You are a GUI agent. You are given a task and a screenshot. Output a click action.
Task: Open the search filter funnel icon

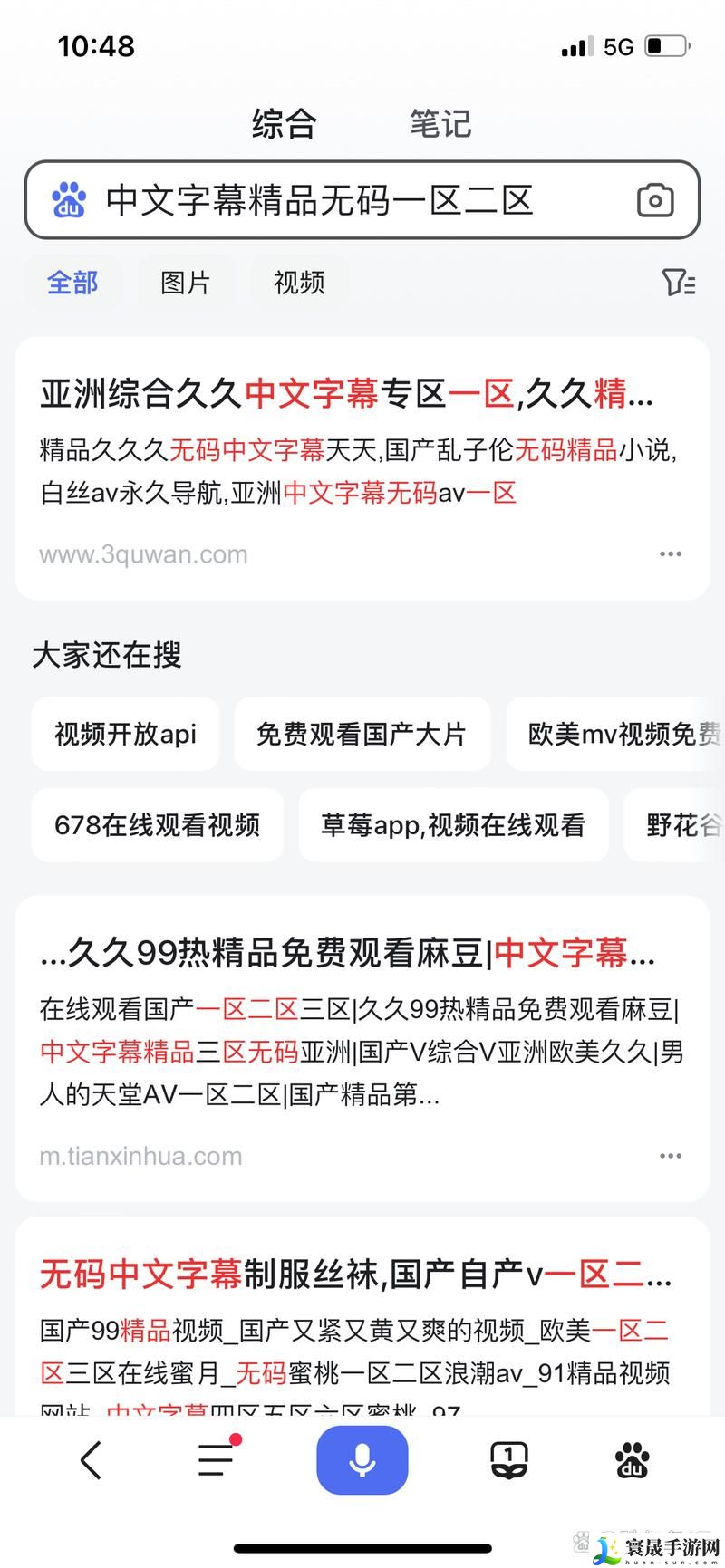(x=678, y=283)
